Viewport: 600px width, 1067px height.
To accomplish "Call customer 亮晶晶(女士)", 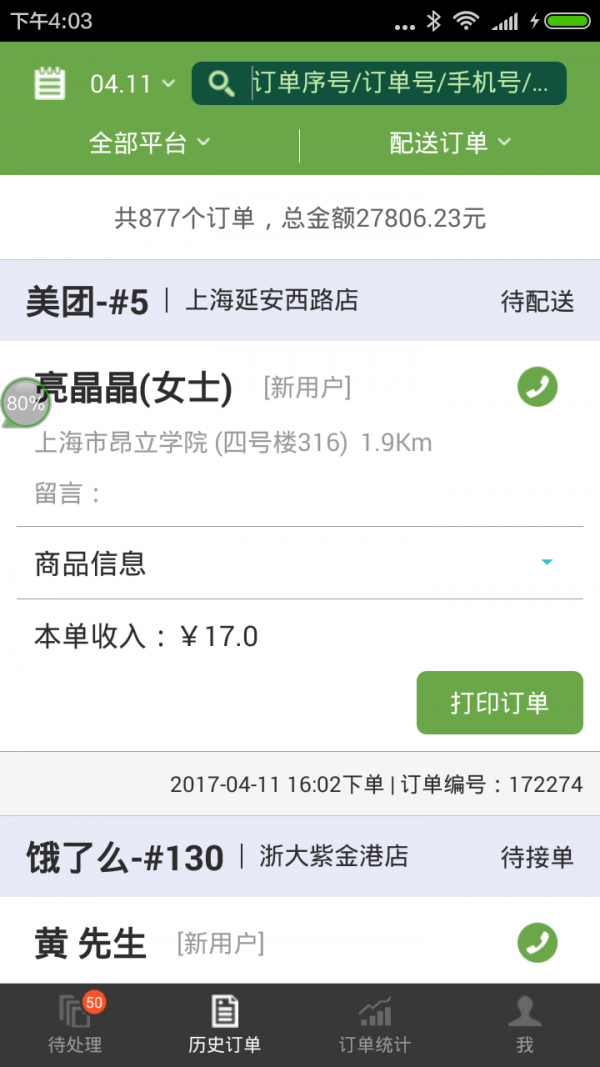I will coord(537,387).
